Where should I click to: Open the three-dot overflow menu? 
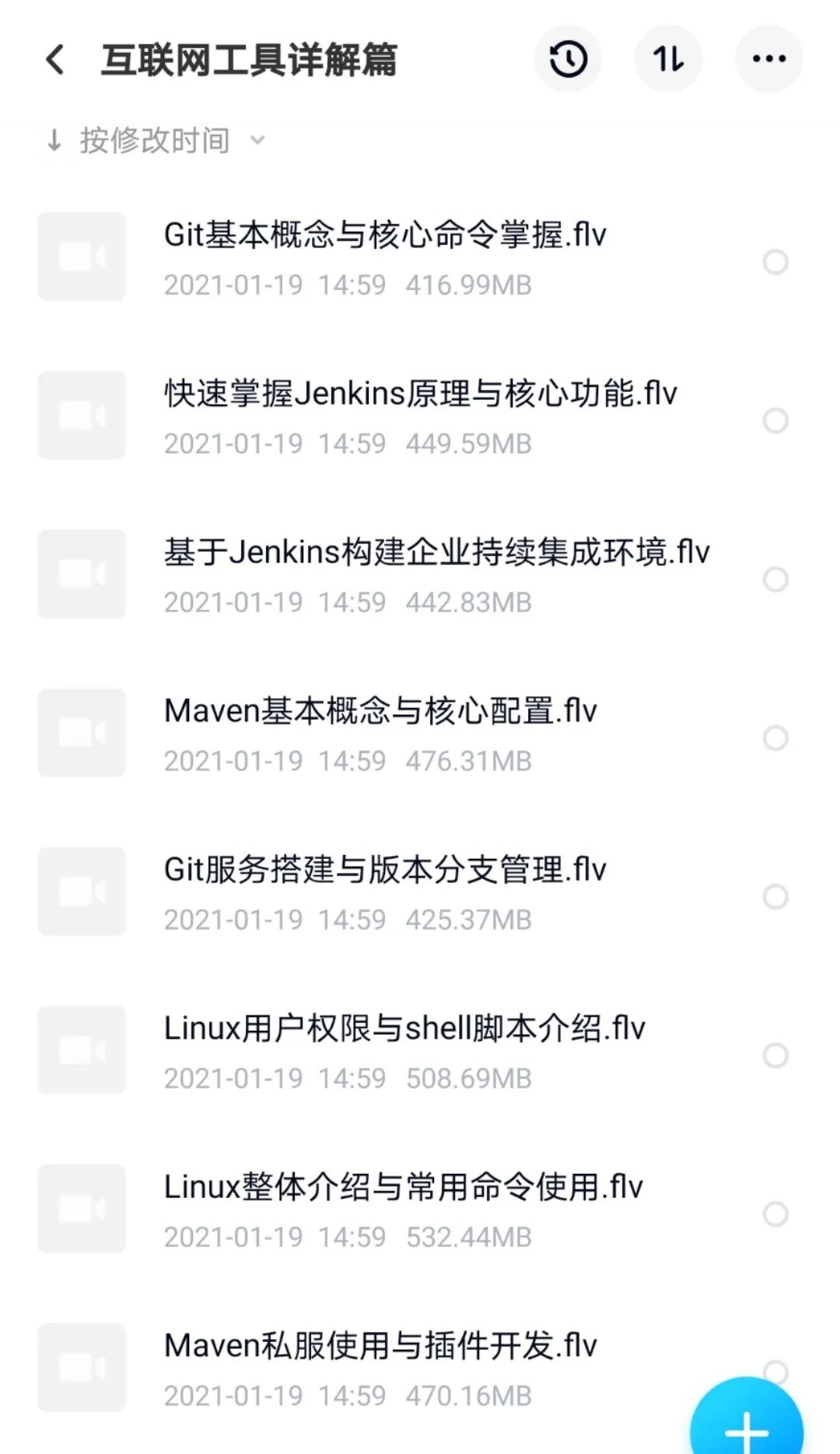pos(768,59)
